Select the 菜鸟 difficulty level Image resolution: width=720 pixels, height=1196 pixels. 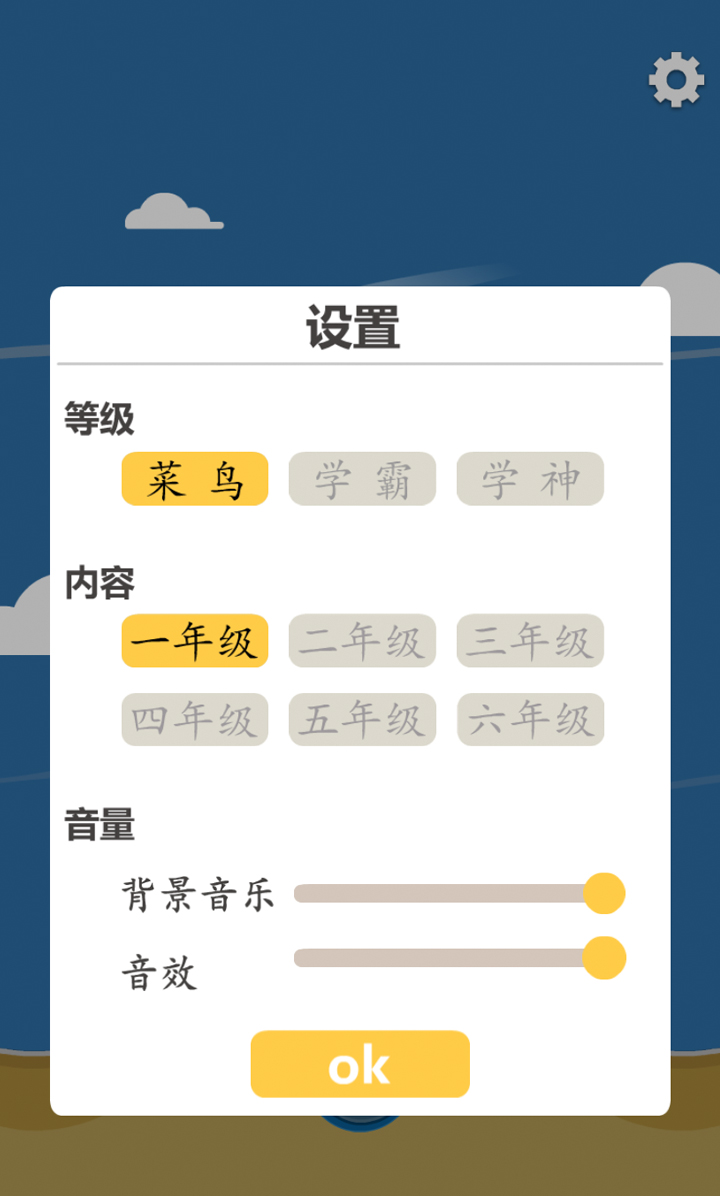tap(195, 479)
